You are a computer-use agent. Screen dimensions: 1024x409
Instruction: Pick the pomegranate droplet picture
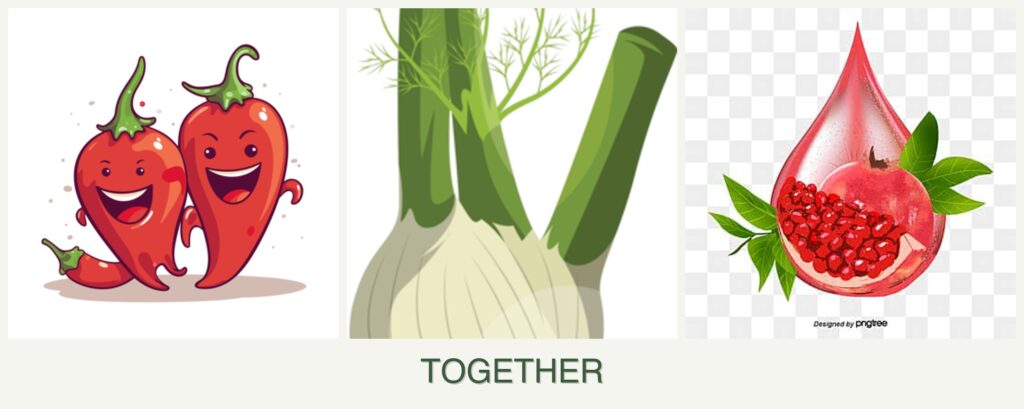(x=851, y=173)
